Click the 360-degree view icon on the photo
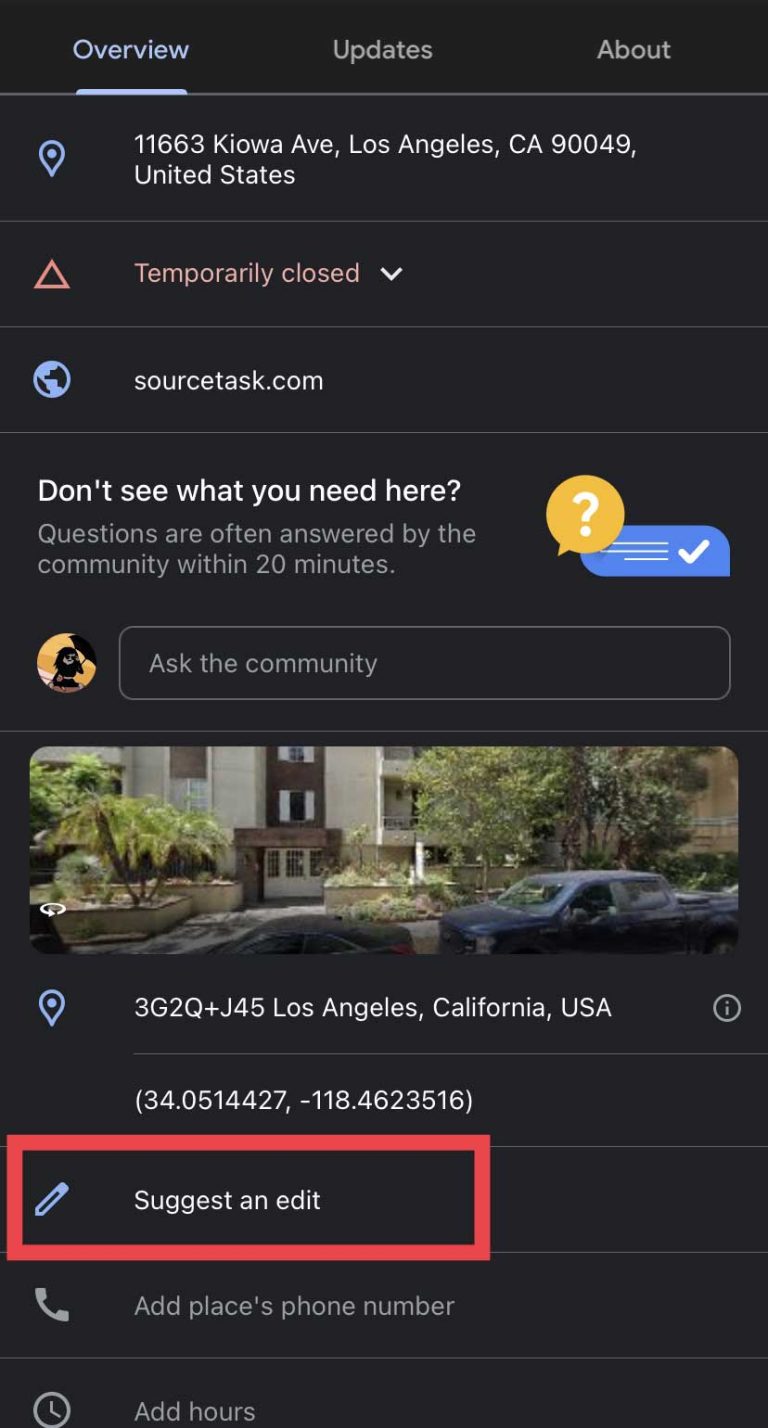Screen dimensions: 768x1428 click(x=55, y=910)
